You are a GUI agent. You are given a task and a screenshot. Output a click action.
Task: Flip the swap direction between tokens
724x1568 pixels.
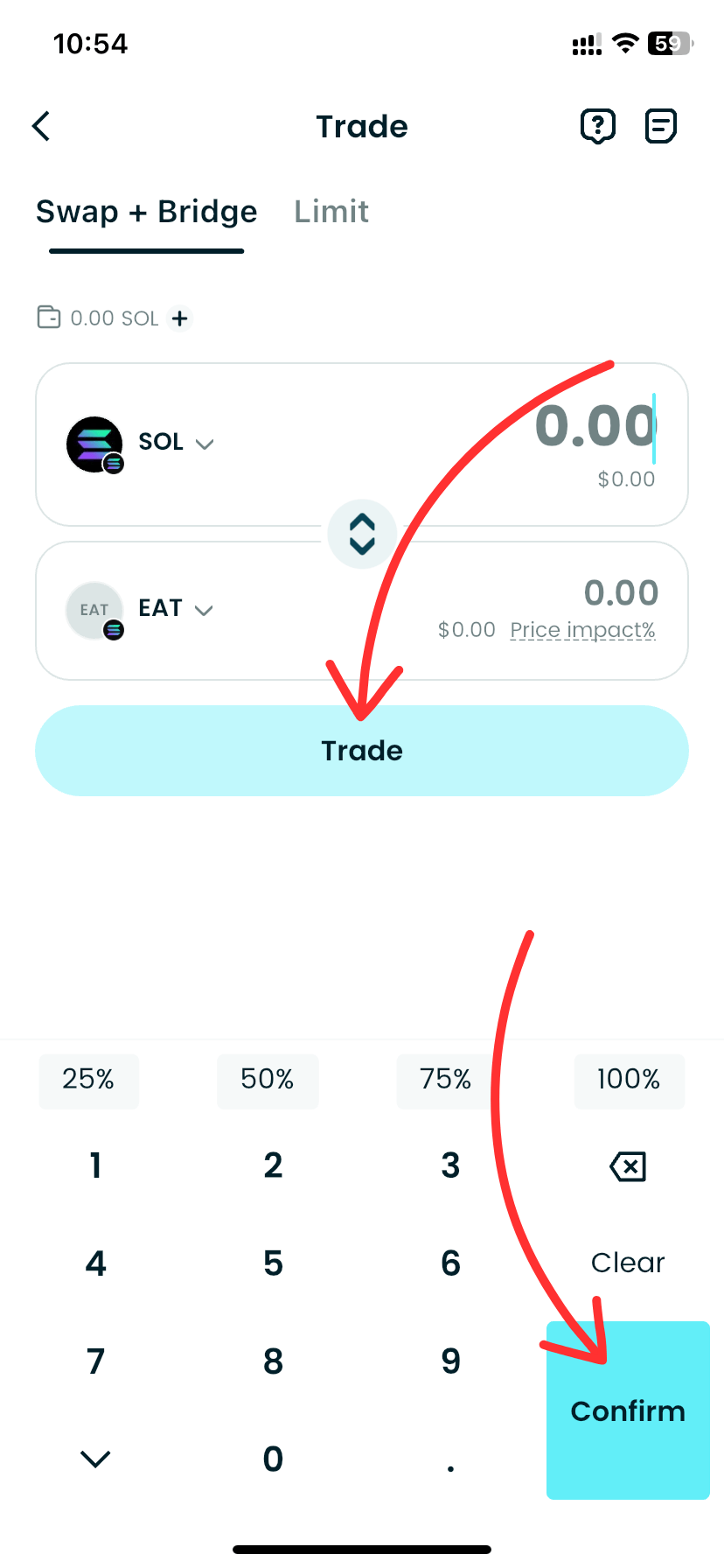pyautogui.click(x=362, y=534)
